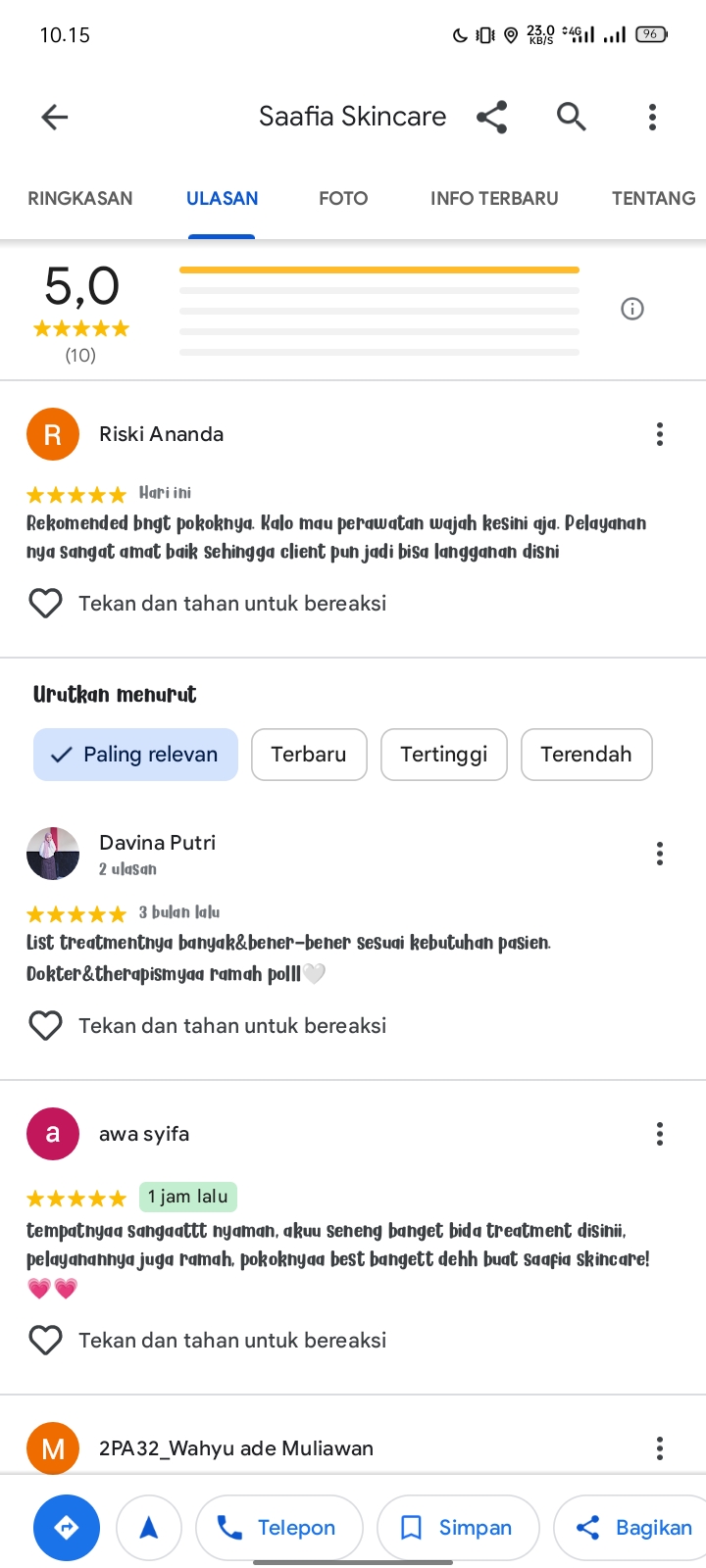The height and width of the screenshot is (1568, 706).
Task: Open the search magnifier icon
Action: click(572, 118)
